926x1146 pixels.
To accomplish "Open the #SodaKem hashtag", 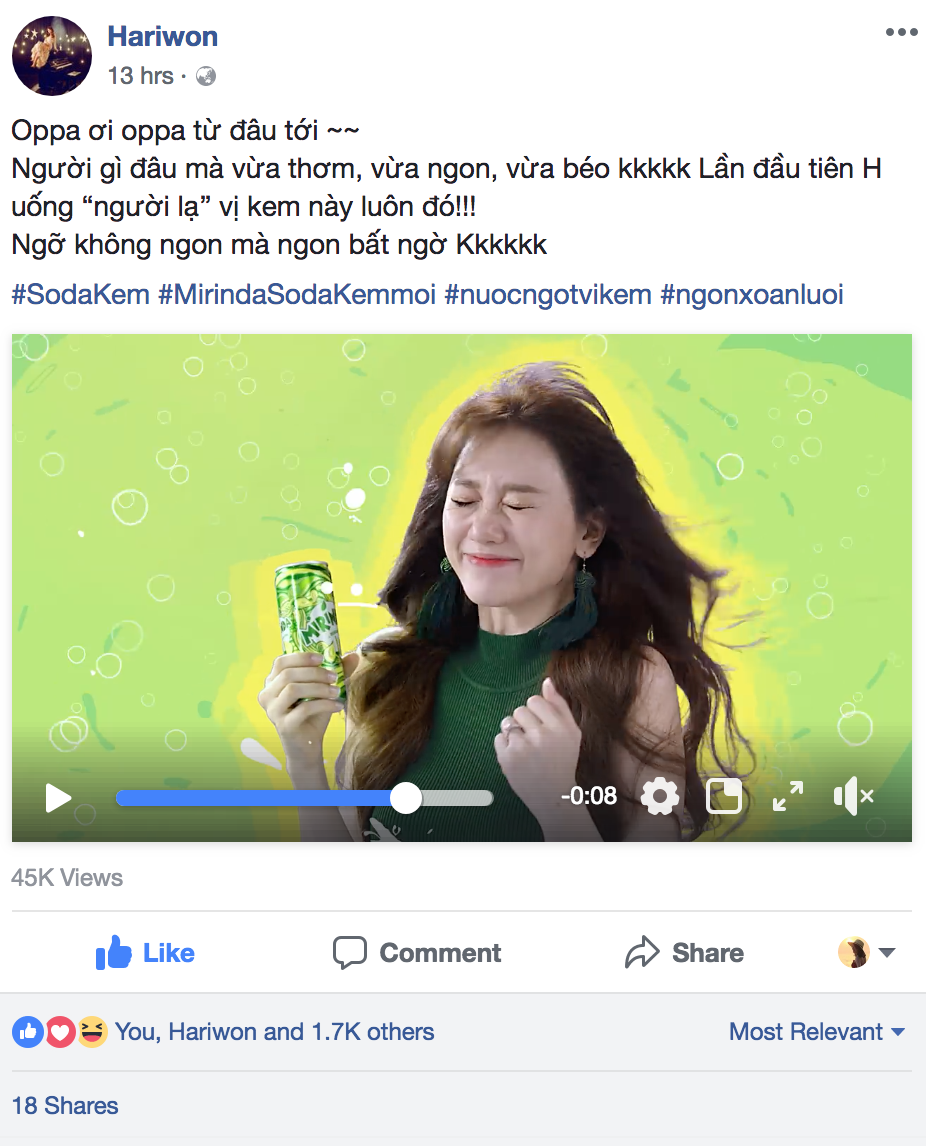I will click(80, 295).
